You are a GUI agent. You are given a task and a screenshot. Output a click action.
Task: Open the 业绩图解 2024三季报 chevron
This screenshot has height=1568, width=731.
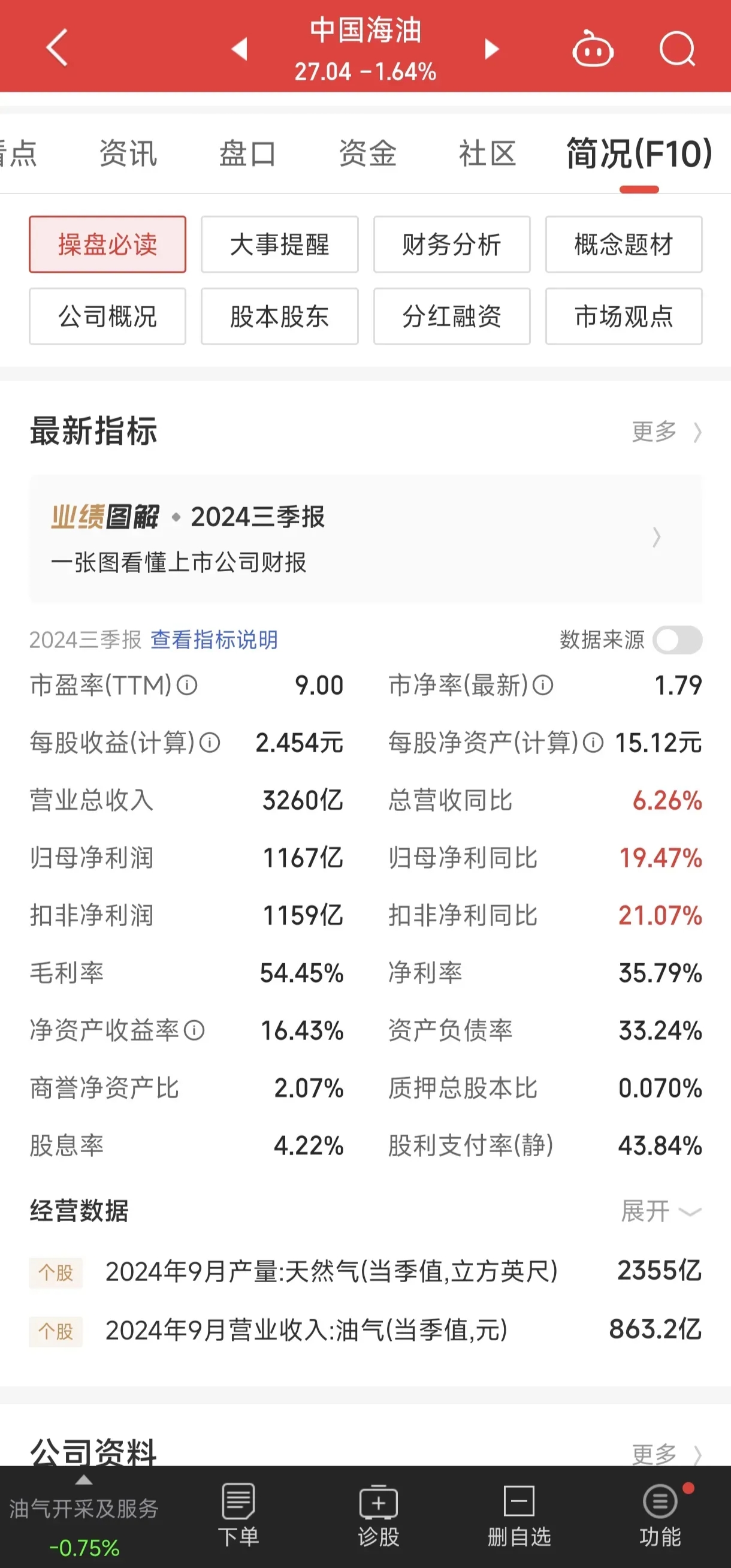(656, 538)
